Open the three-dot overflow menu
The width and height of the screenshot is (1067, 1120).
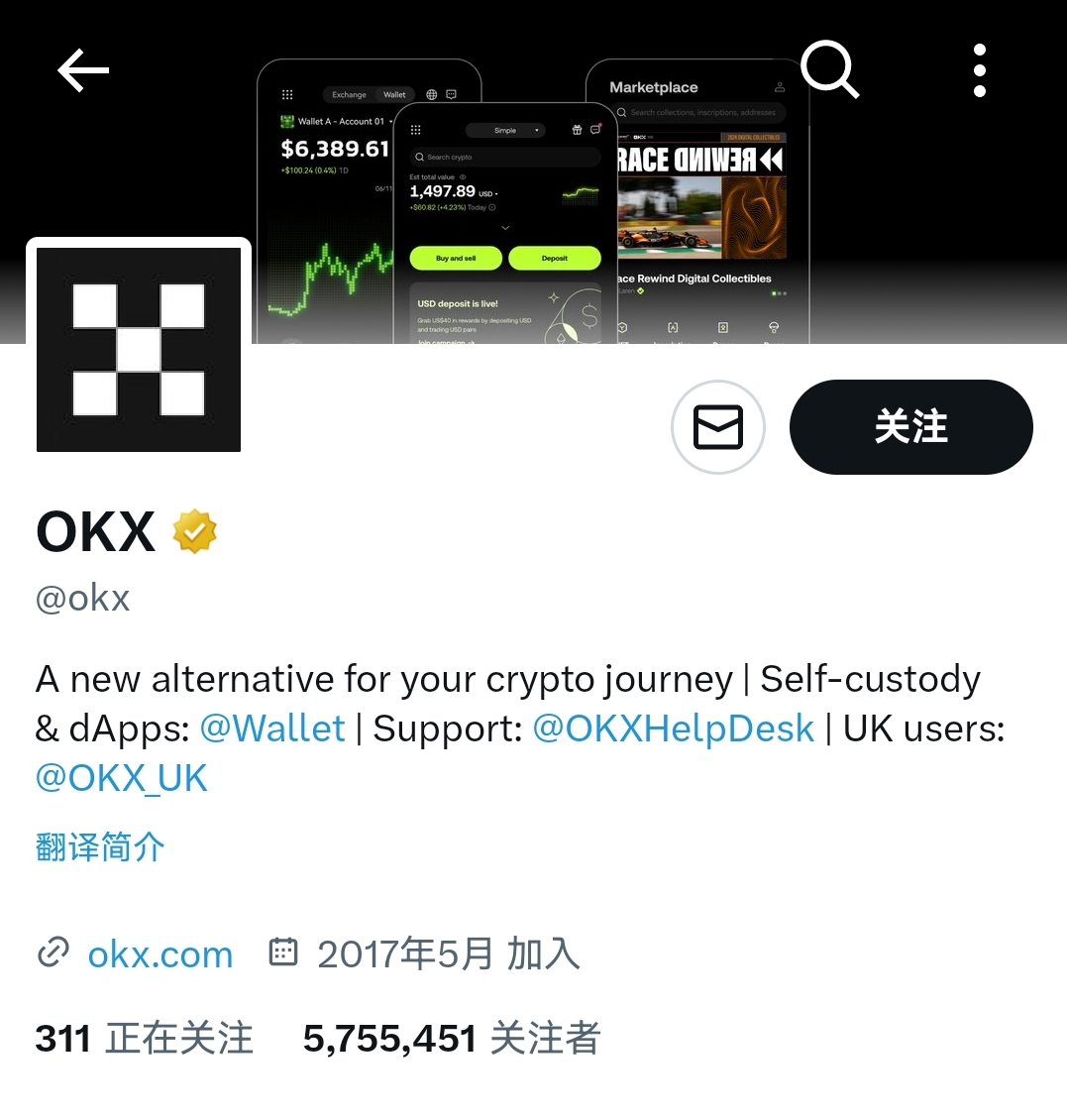pyautogui.click(x=979, y=70)
